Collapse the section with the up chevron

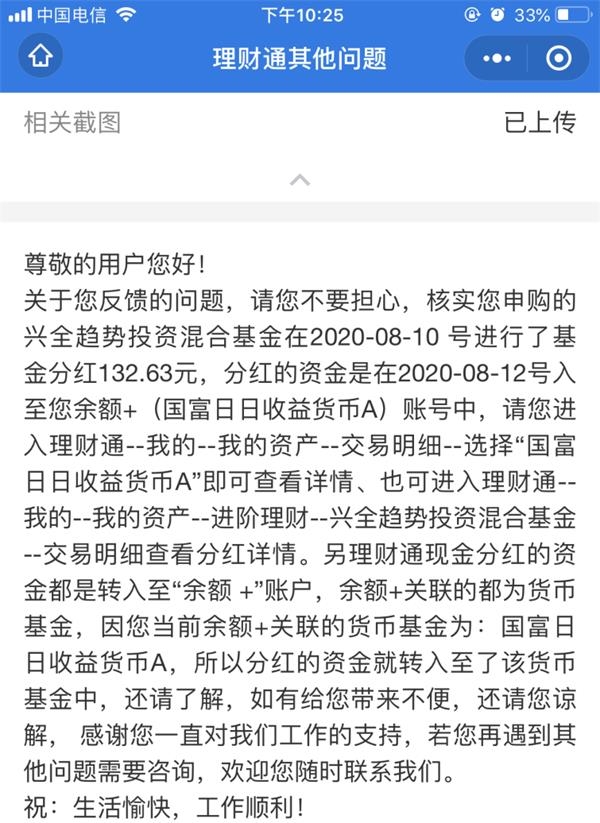point(299,179)
